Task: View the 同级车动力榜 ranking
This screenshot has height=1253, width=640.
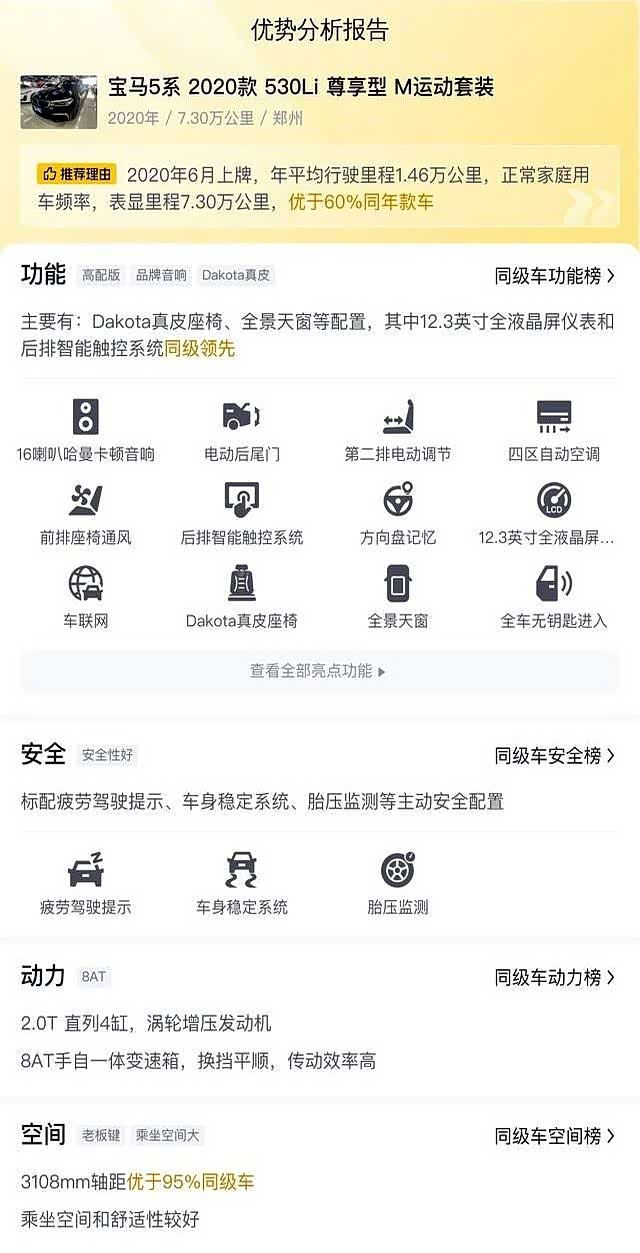Action: click(x=555, y=977)
